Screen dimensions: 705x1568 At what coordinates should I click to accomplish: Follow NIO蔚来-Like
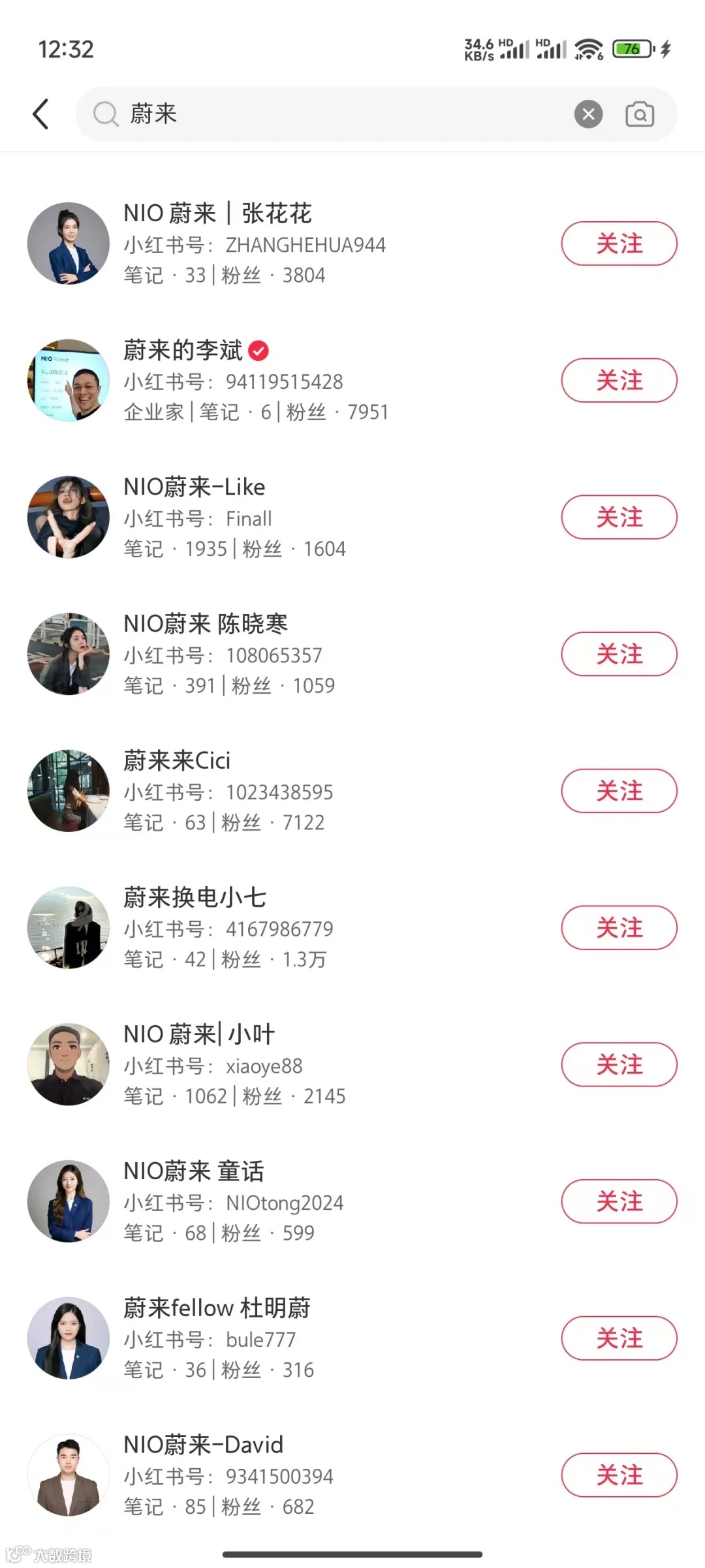tap(619, 517)
